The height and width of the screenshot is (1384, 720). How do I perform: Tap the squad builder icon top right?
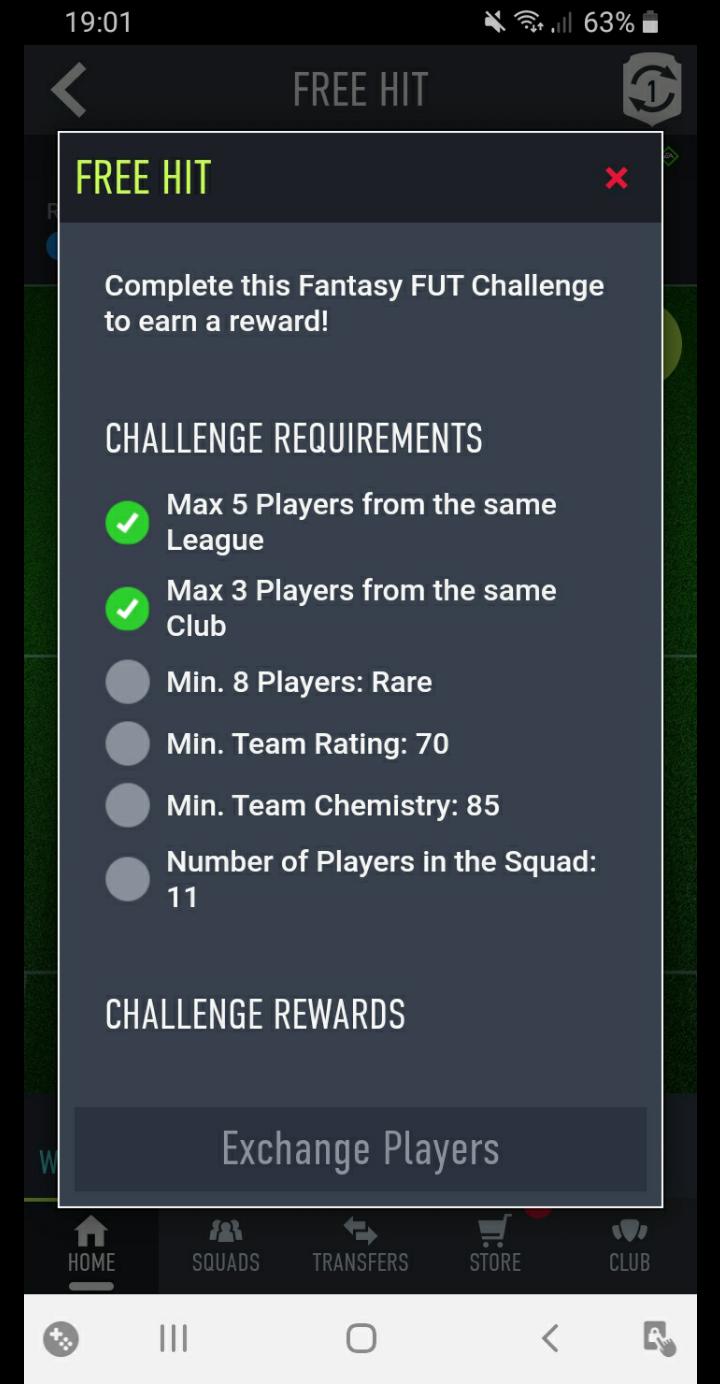pyautogui.click(x=651, y=89)
